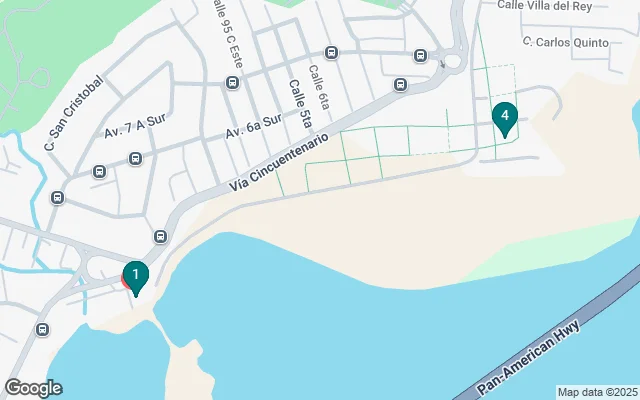640x400 pixels.
Task: Select map marker number 4
Action: pos(505,118)
